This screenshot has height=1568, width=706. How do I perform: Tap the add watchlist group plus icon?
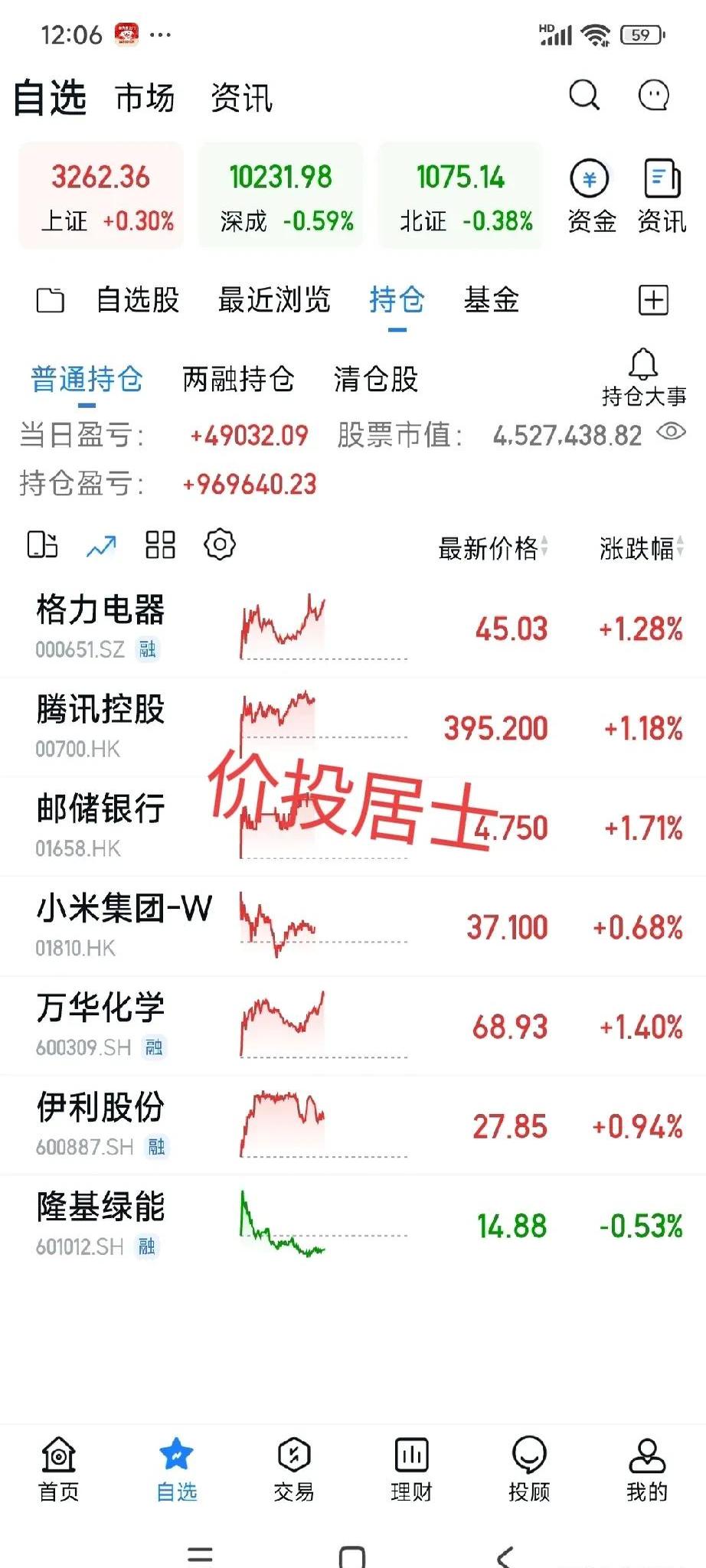[x=656, y=300]
